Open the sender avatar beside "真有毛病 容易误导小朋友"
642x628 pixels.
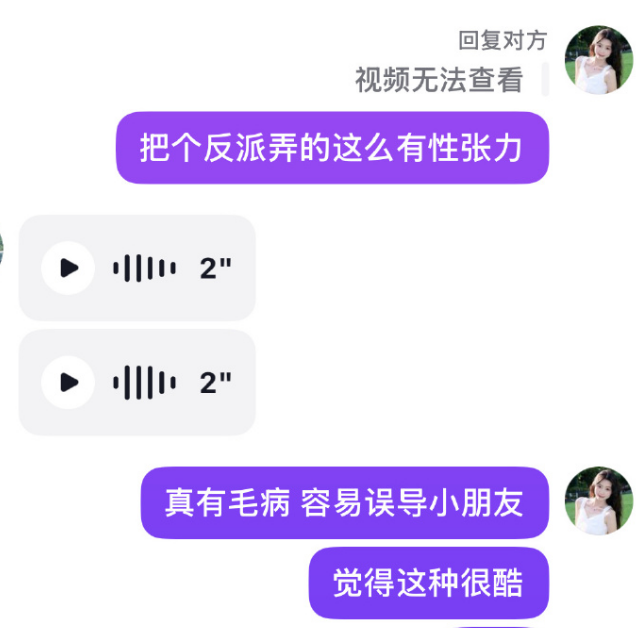[x=598, y=500]
